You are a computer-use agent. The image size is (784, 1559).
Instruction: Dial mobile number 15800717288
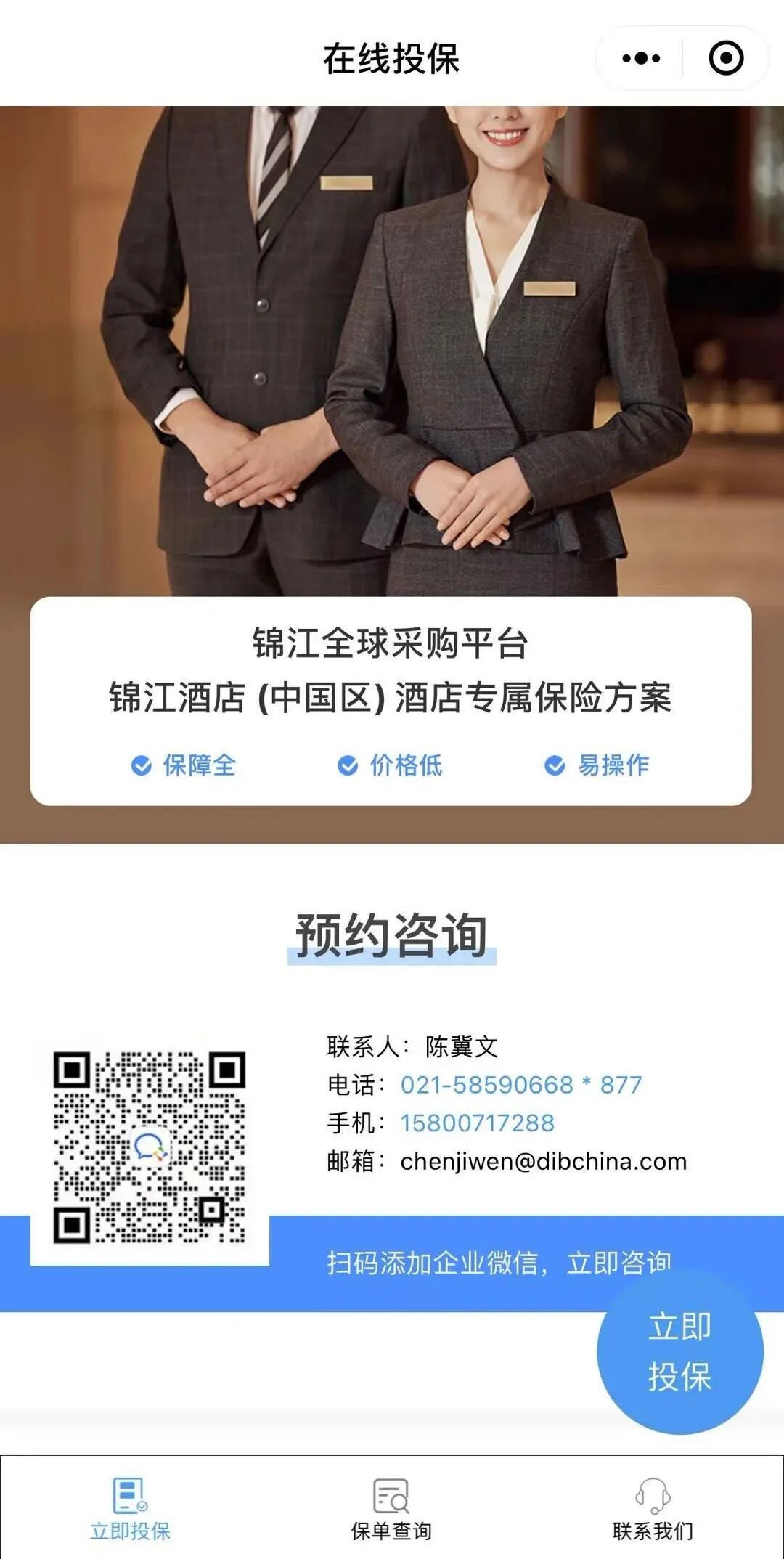[x=477, y=1123]
